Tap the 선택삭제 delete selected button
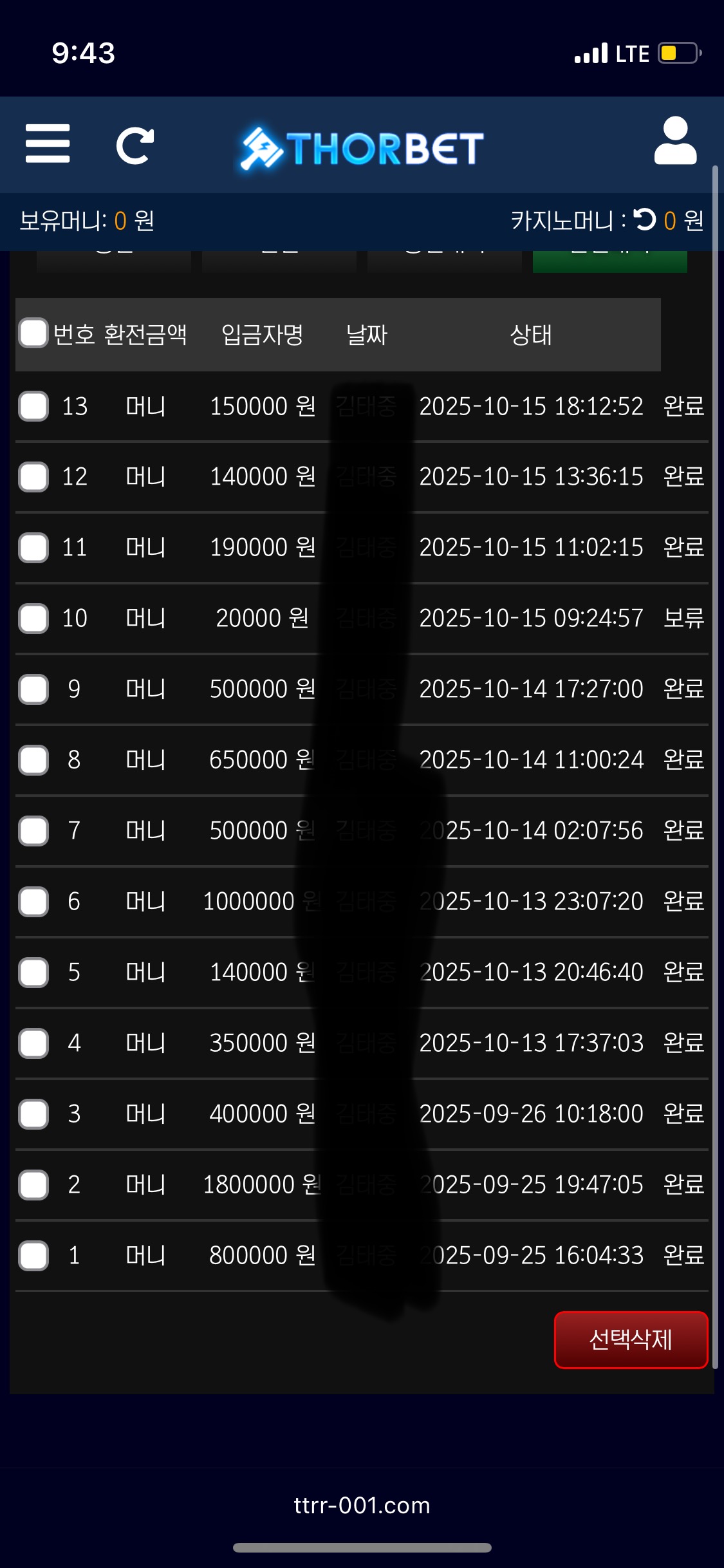 coord(631,1339)
